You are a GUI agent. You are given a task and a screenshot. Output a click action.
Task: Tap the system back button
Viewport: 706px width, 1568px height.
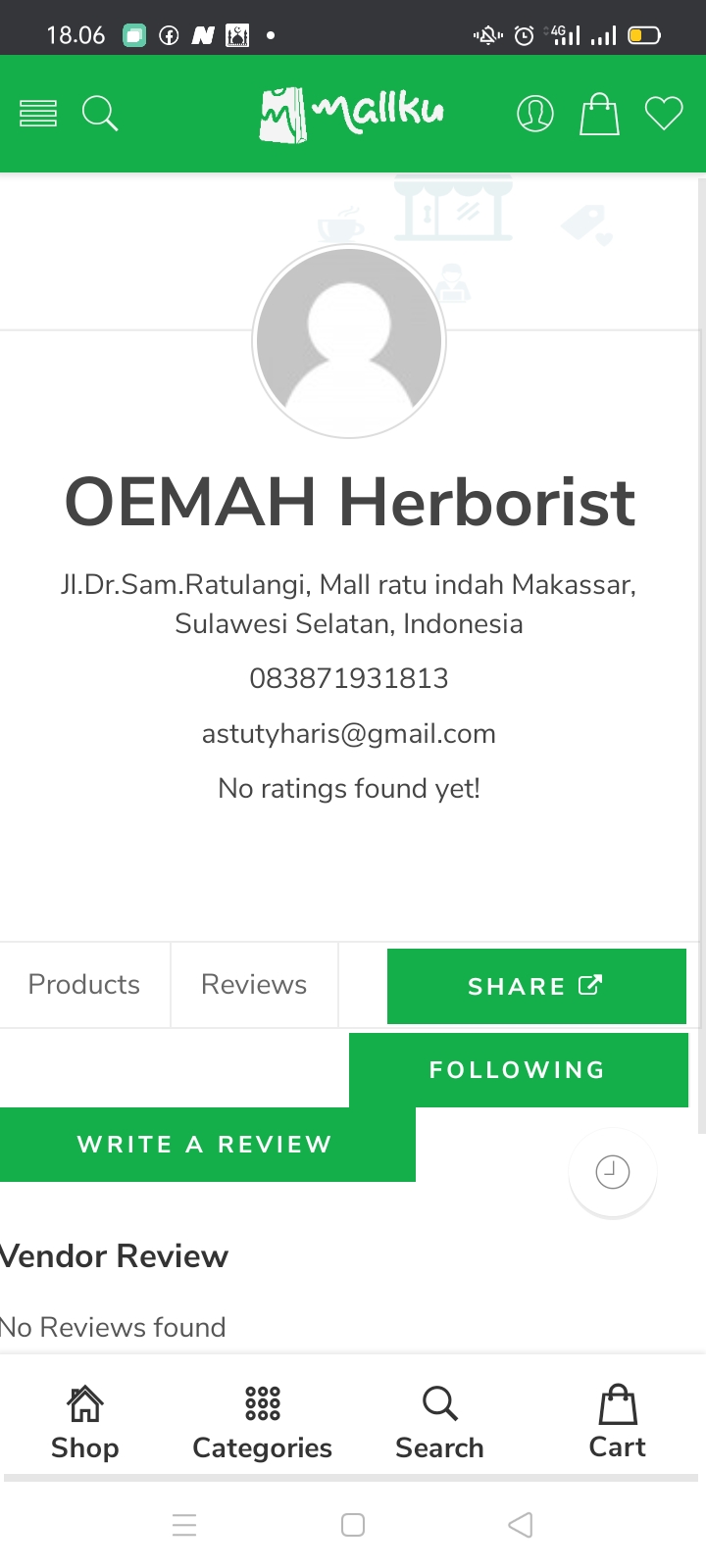[521, 1525]
